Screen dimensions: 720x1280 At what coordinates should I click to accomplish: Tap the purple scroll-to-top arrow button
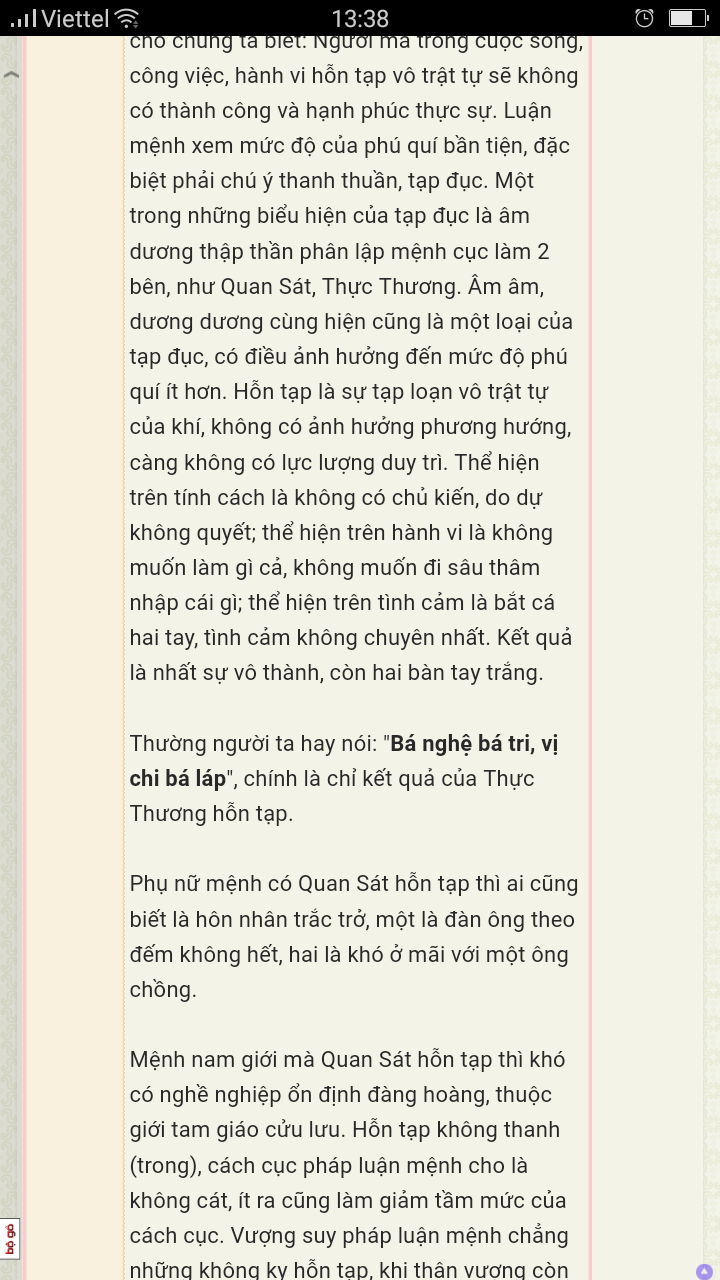click(x=704, y=1271)
